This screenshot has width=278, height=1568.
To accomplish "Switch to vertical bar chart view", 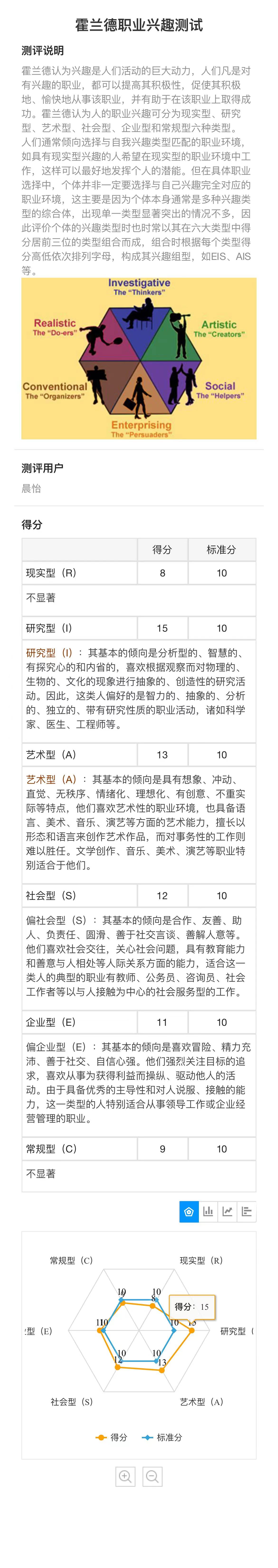I will pos(208,1211).
